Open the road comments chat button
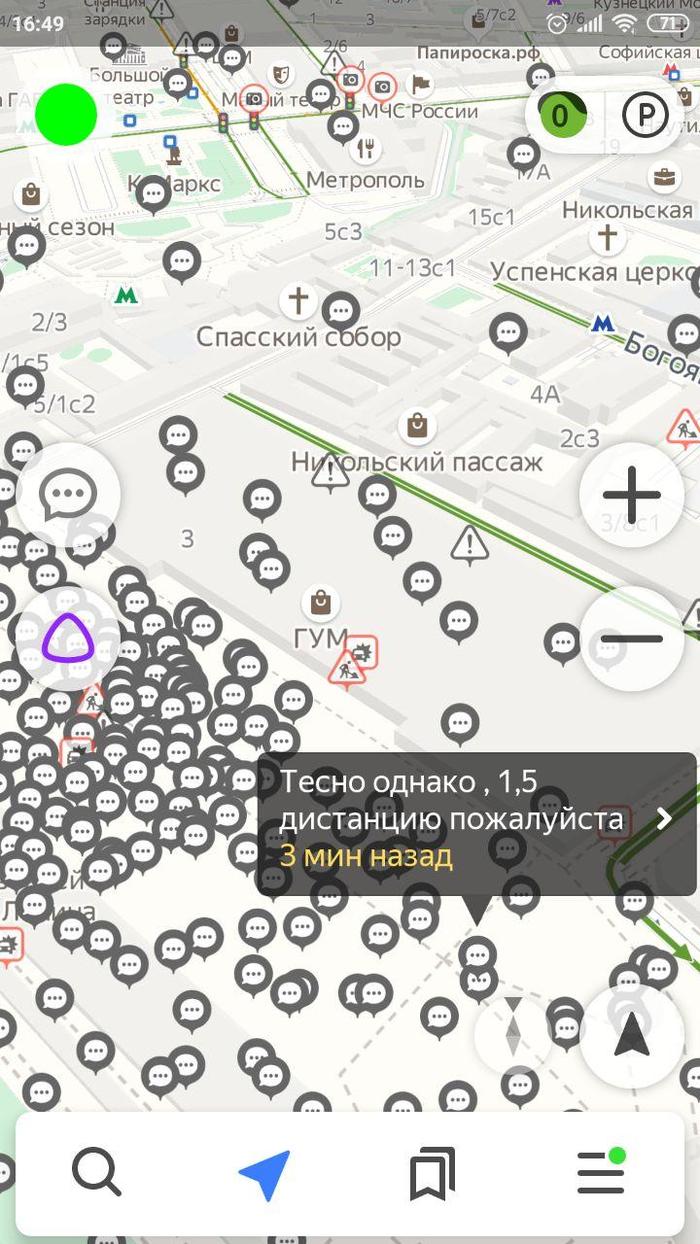 click(x=67, y=494)
